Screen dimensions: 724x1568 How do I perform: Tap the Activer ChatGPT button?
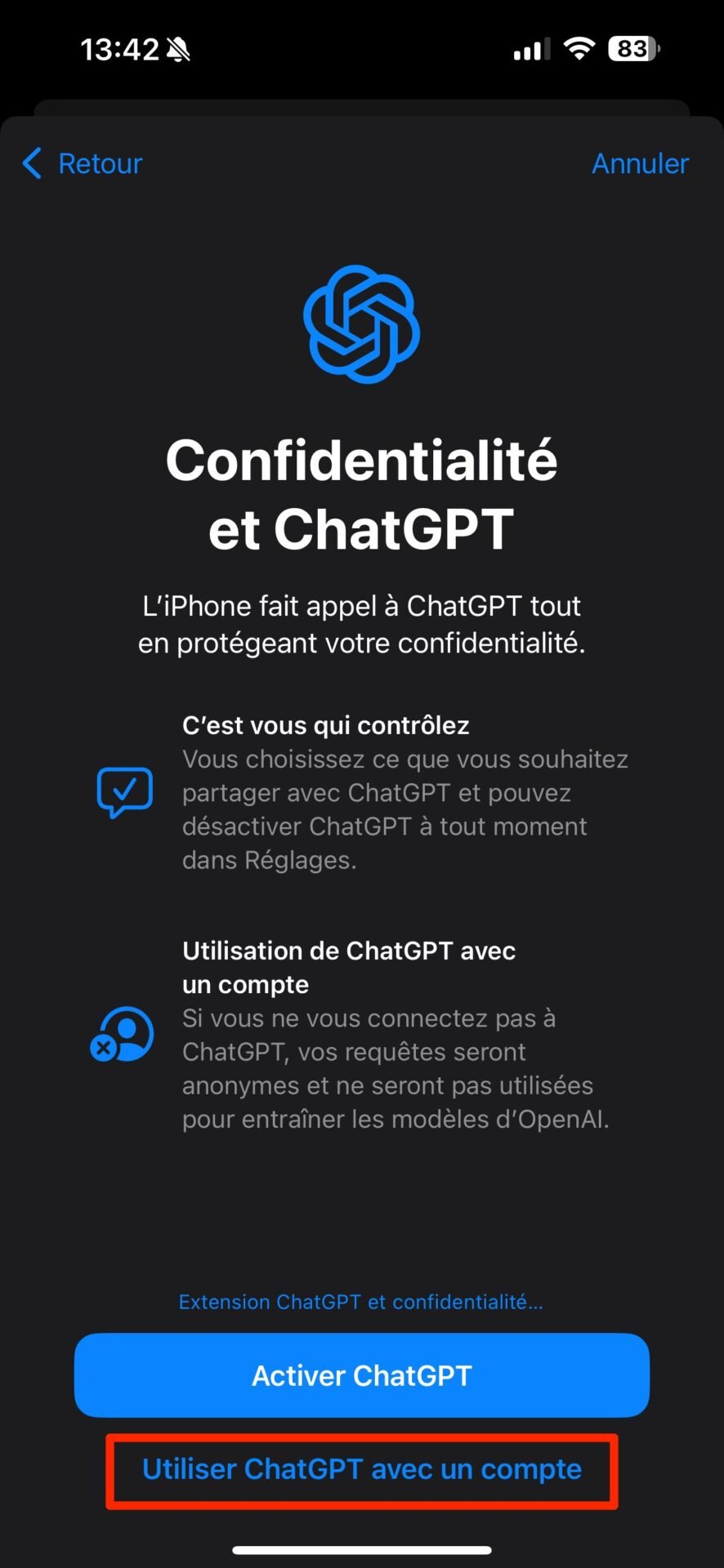pyautogui.click(x=362, y=1375)
